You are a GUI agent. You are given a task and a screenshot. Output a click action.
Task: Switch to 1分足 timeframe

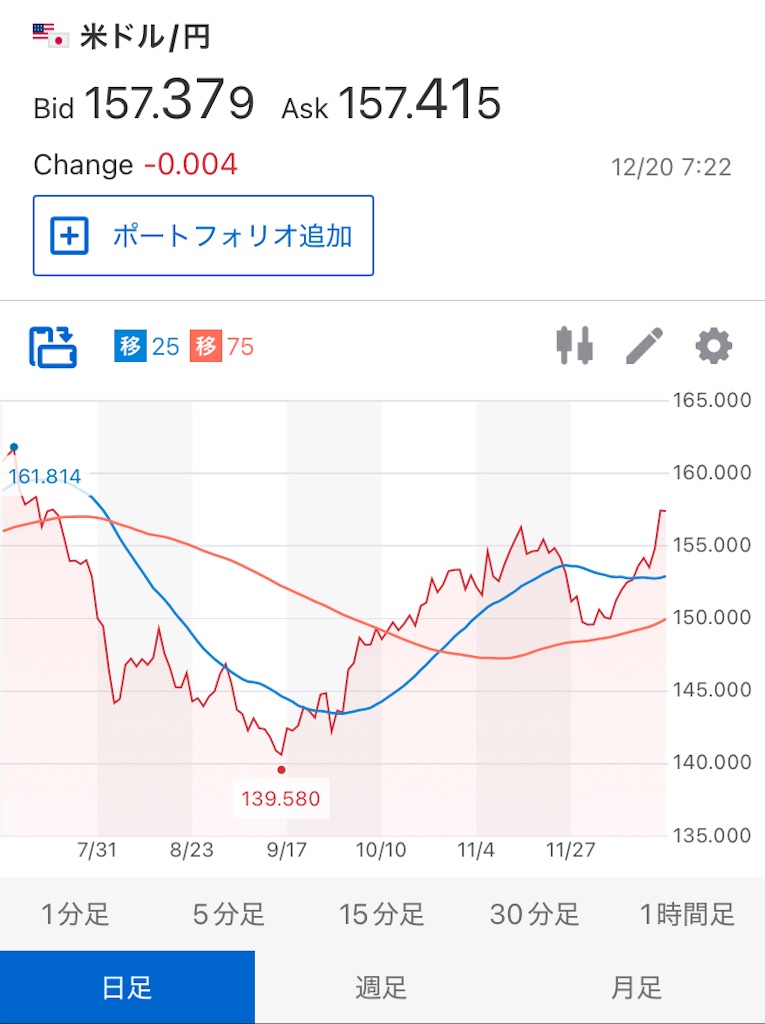coord(75,913)
